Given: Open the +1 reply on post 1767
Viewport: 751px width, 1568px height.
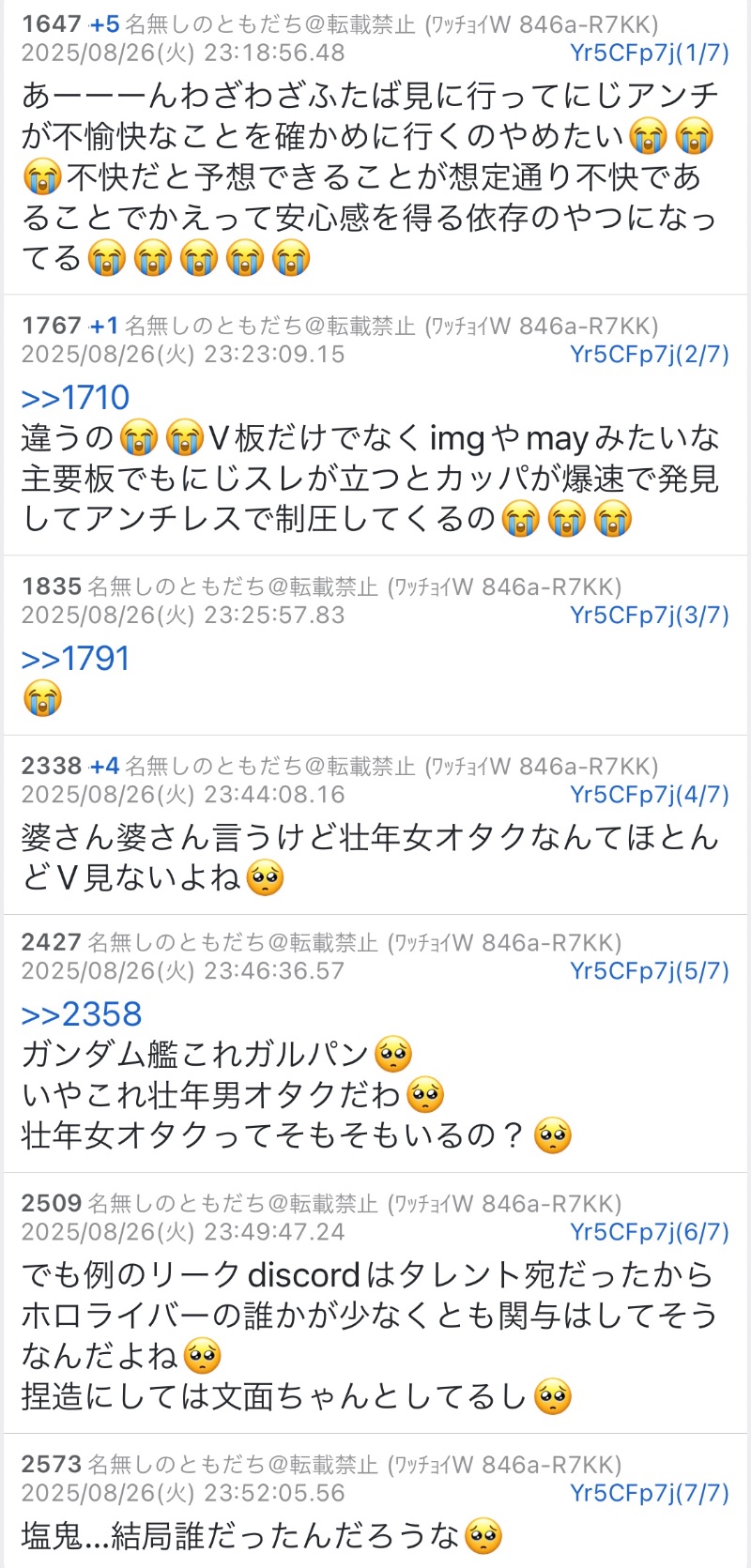Looking at the screenshot, I should (104, 326).
